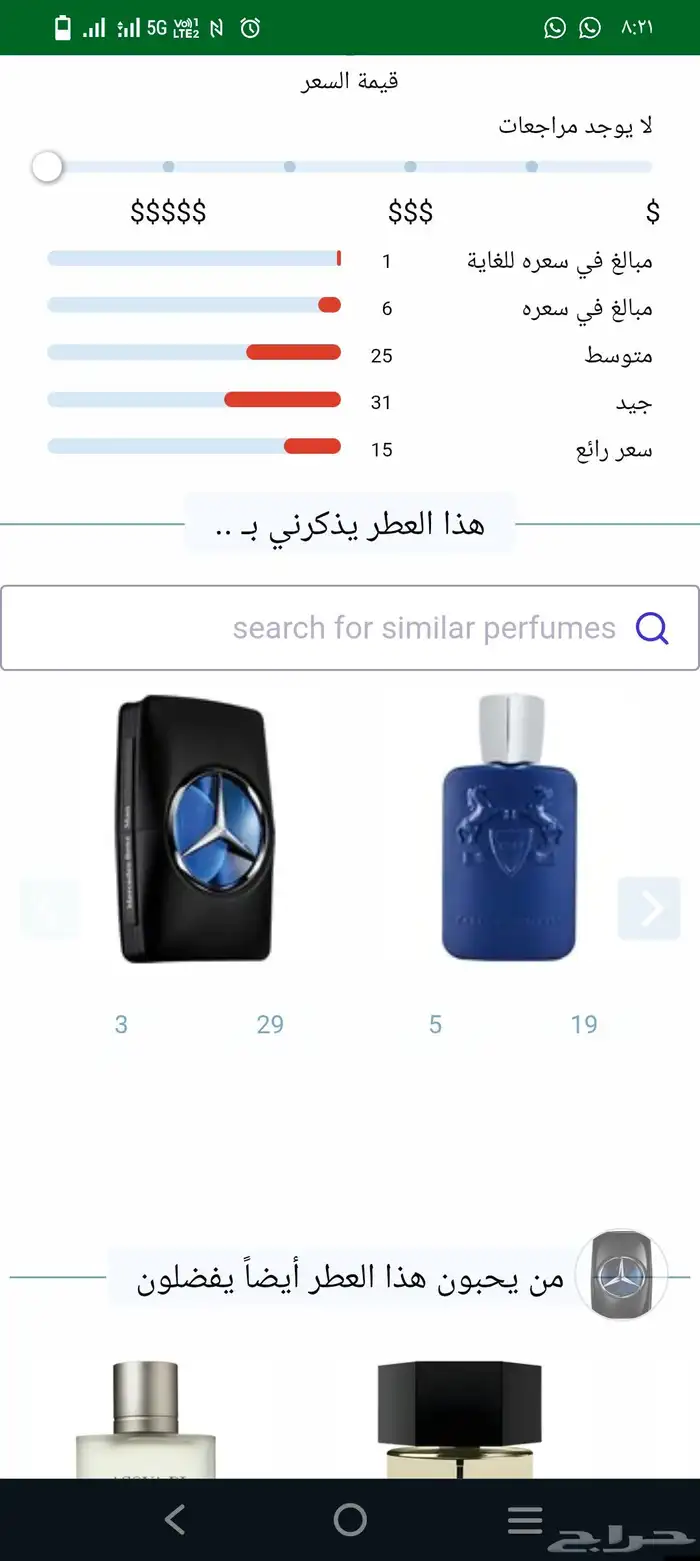The width and height of the screenshot is (700, 1561).
Task: Go back using the system back button
Action: pos(175,1520)
